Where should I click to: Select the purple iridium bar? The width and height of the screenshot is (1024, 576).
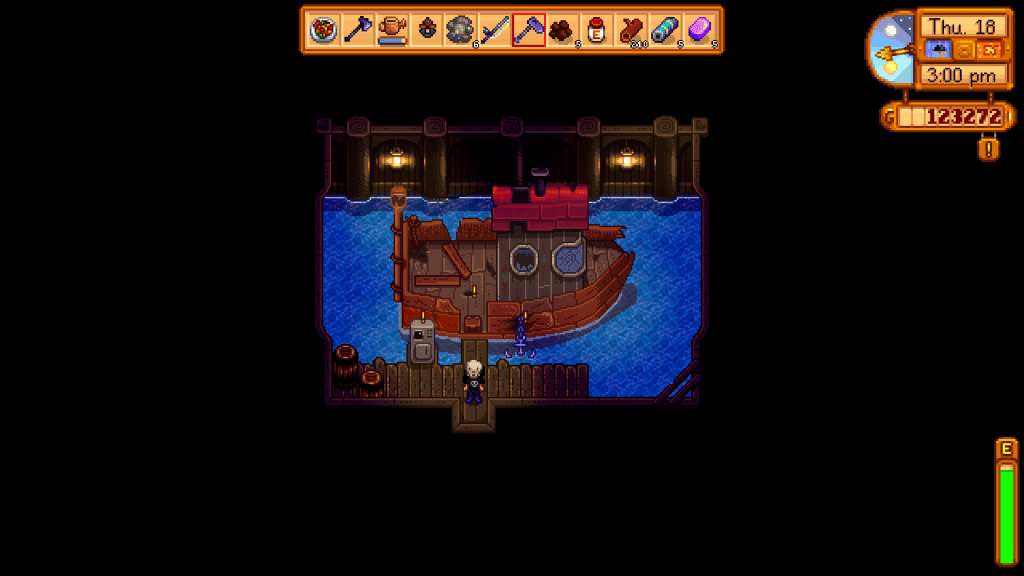(700, 30)
